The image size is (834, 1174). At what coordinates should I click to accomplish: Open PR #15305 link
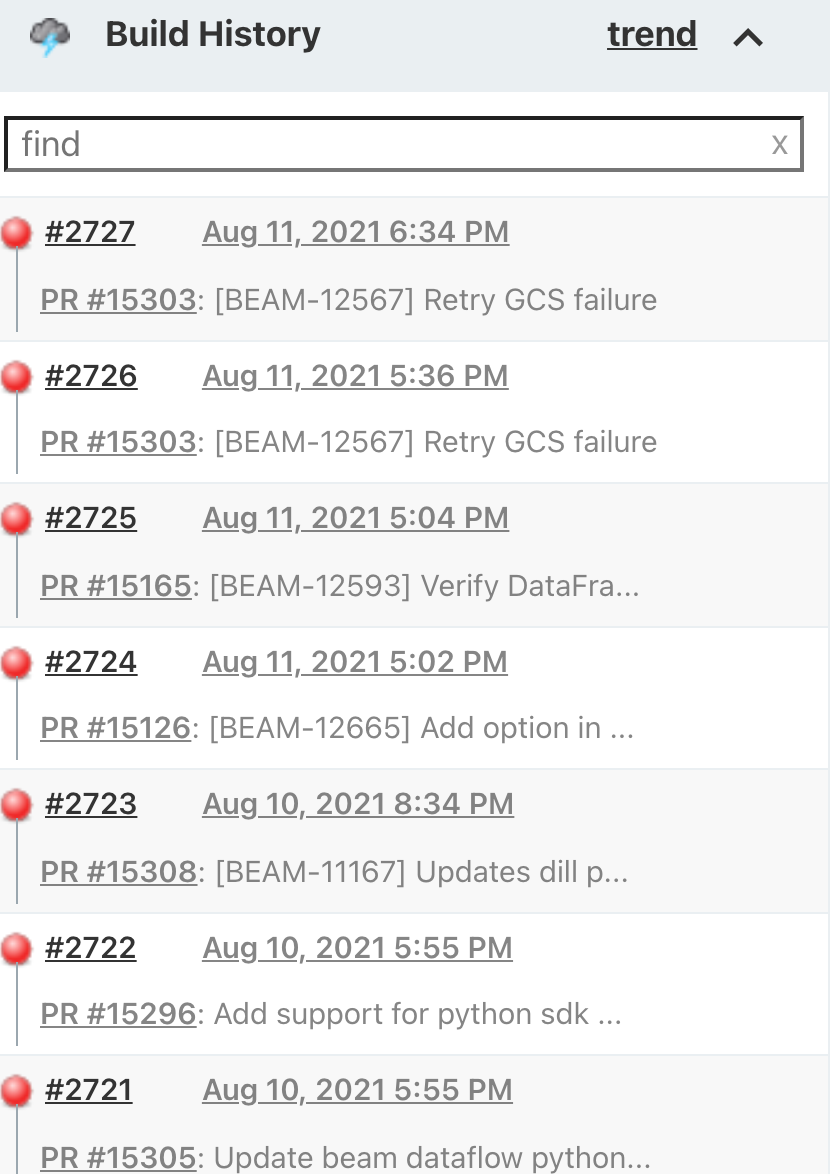118,1157
